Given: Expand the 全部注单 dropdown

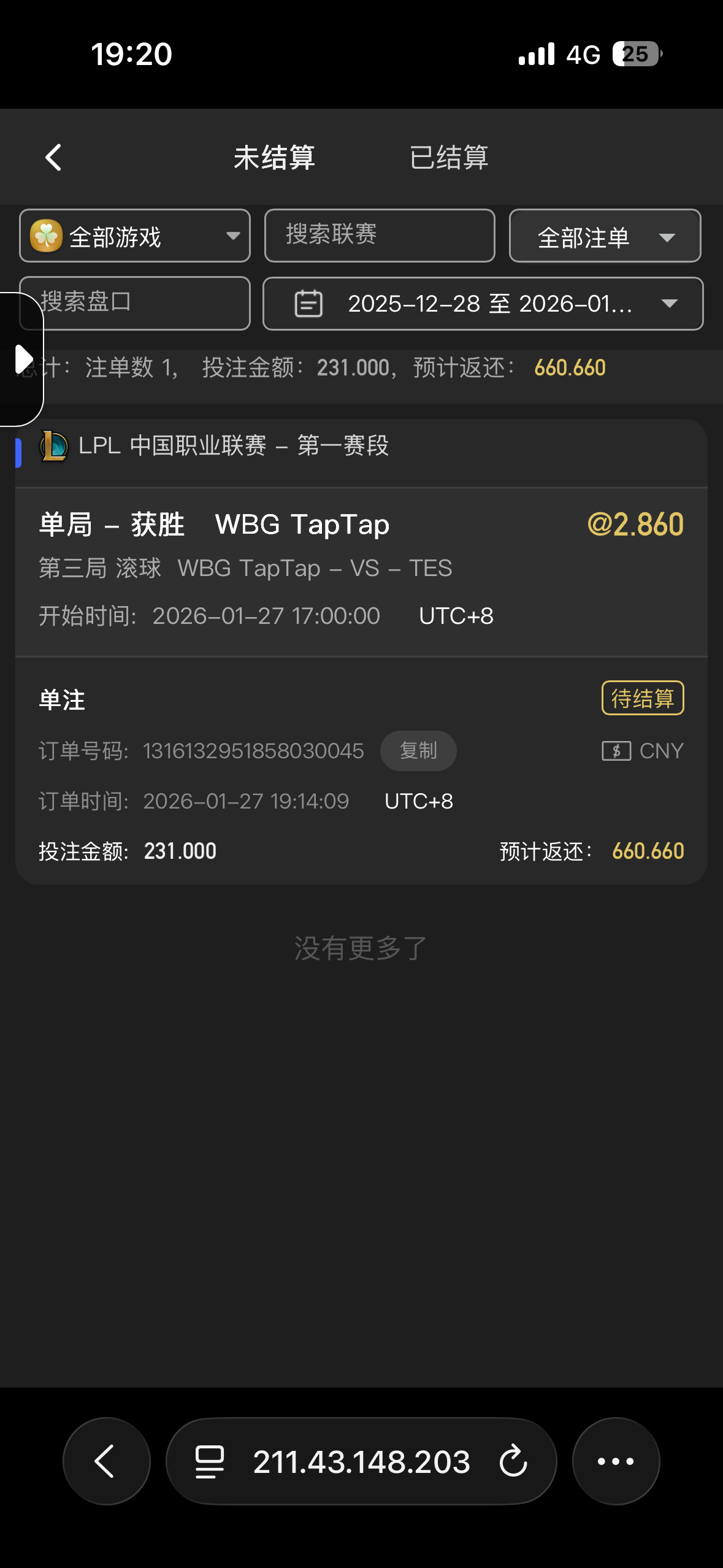Looking at the screenshot, I should click(x=605, y=236).
